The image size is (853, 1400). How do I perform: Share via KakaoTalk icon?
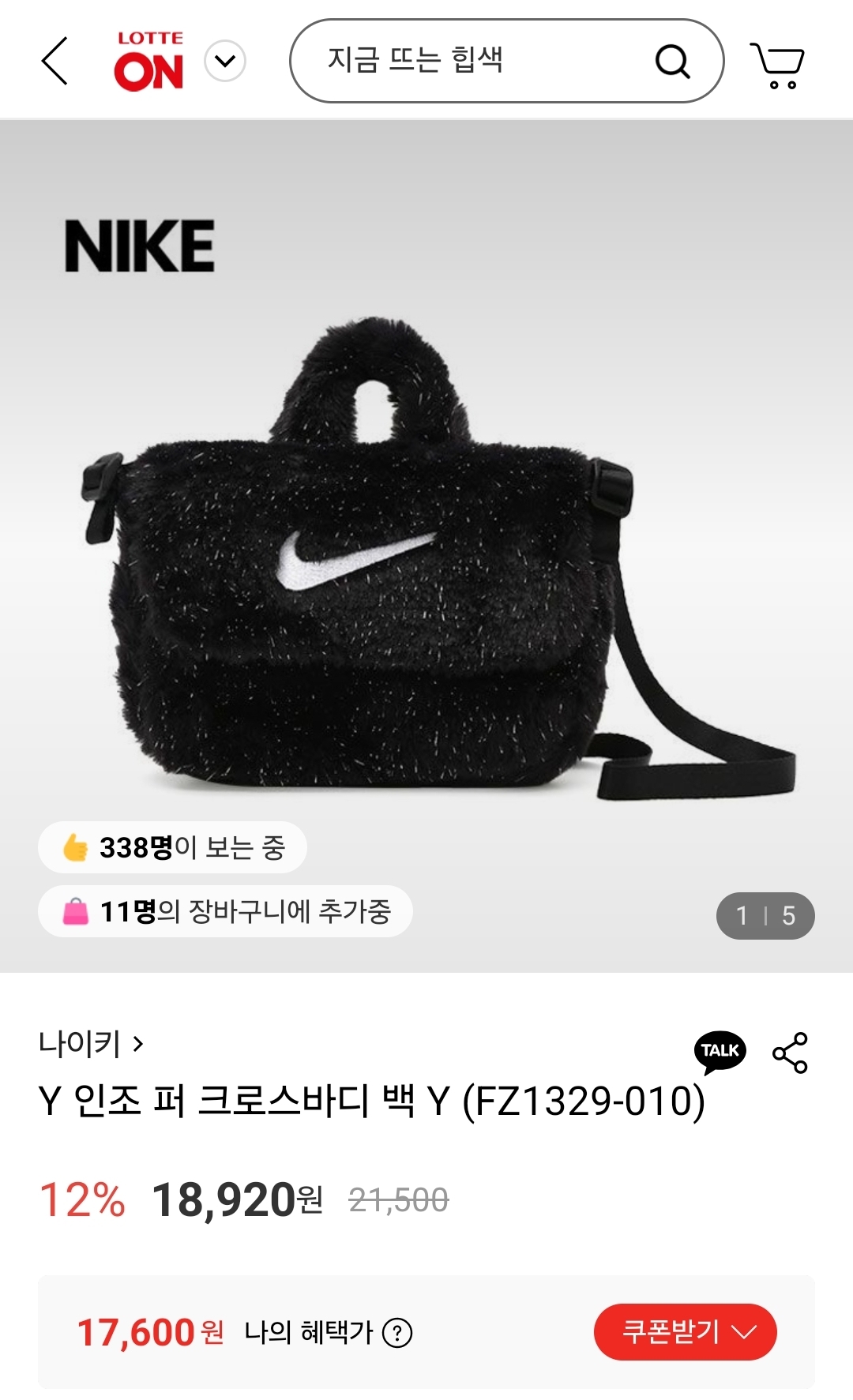tap(720, 1052)
